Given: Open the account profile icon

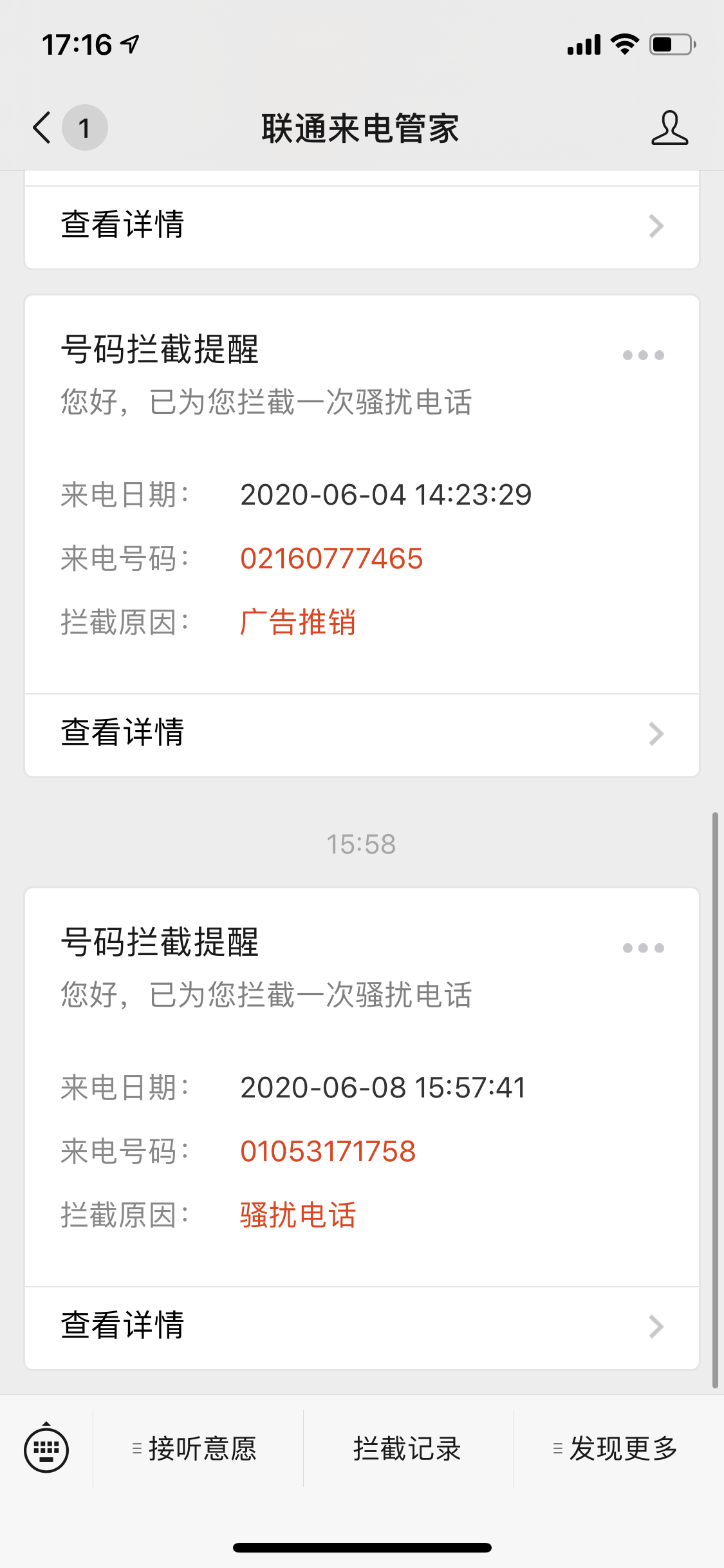Looking at the screenshot, I should [x=669, y=127].
